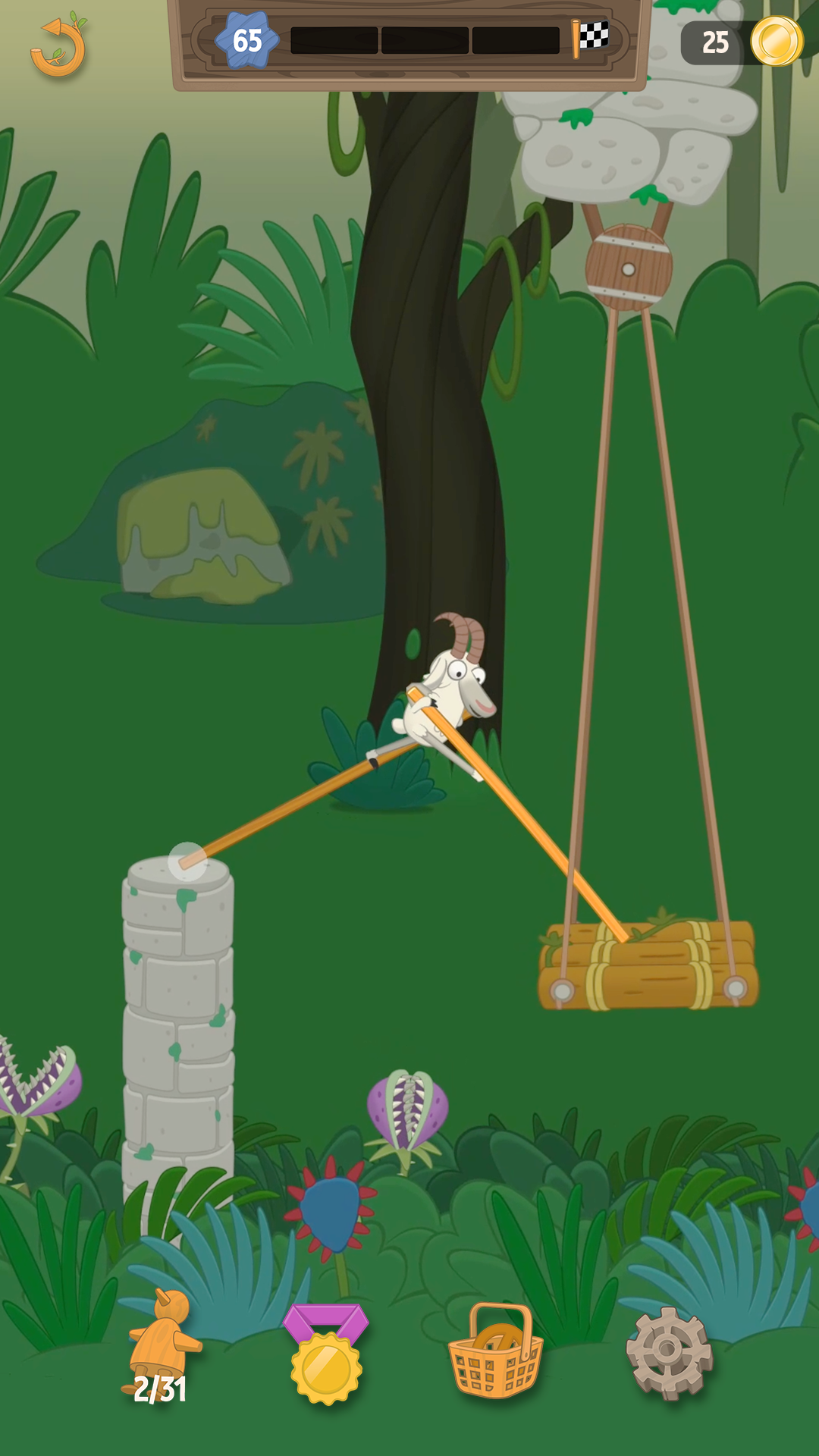Tap the blue star badge showing 65
819x1456 pixels.
tap(250, 36)
